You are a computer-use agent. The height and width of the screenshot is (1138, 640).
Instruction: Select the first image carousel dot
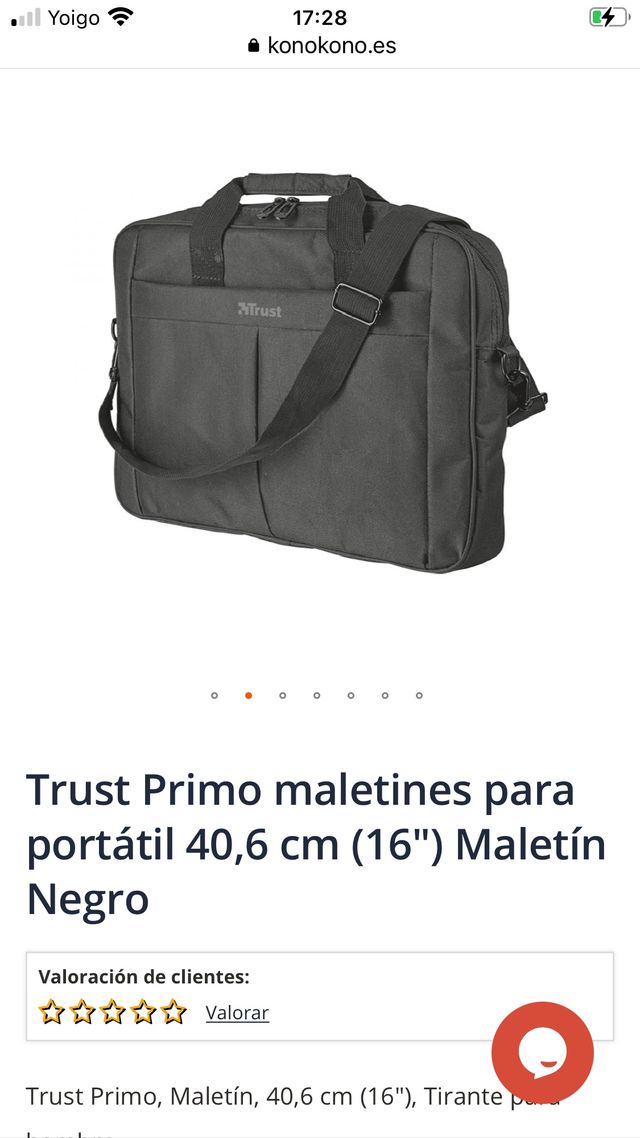[x=214, y=695]
